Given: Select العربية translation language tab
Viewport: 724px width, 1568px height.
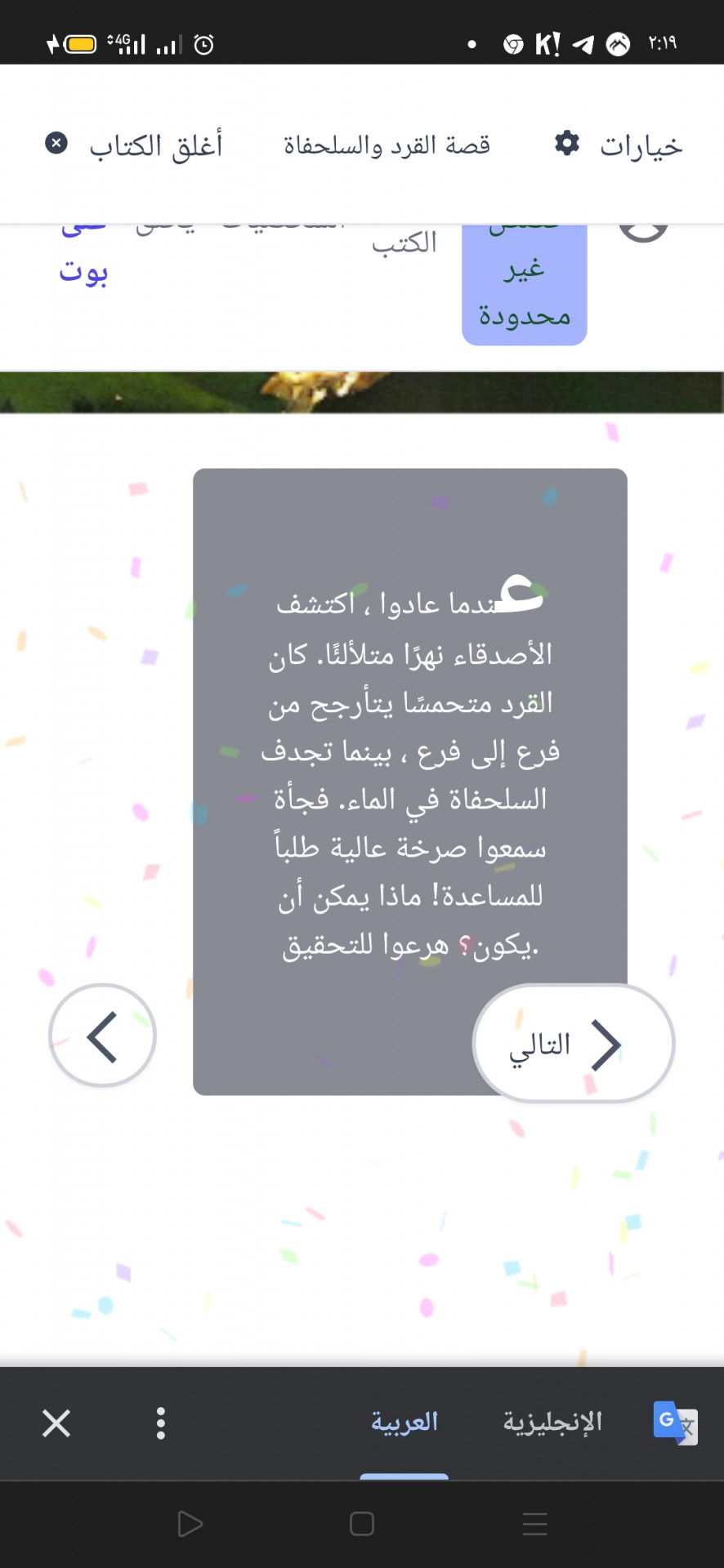Looking at the screenshot, I should pos(404,1423).
